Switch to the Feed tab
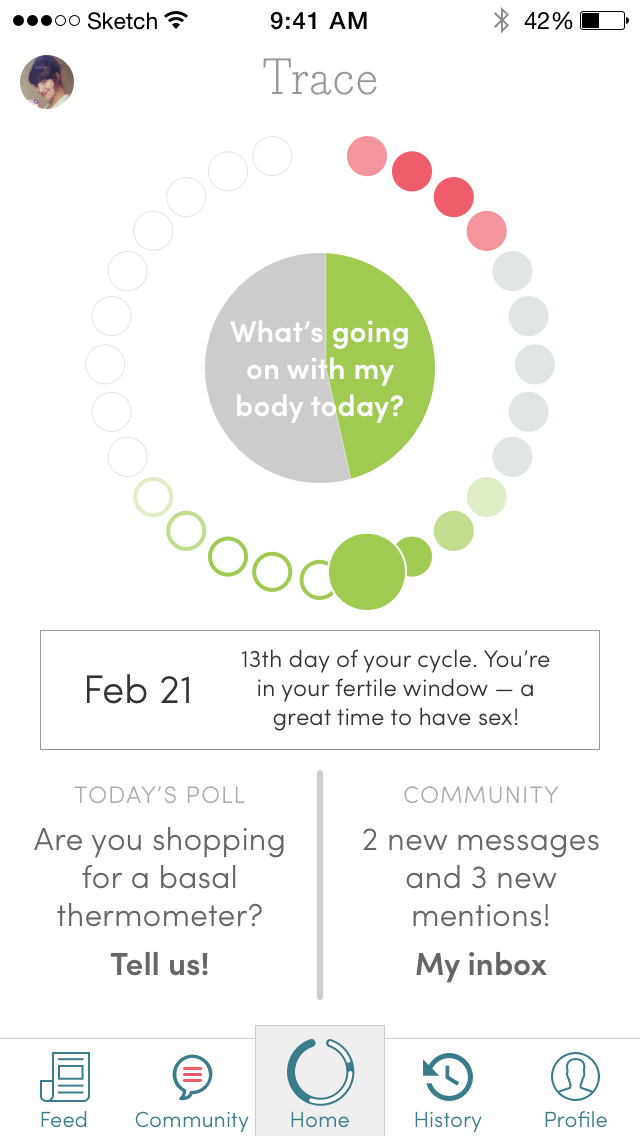The width and height of the screenshot is (640, 1136). tap(64, 1089)
